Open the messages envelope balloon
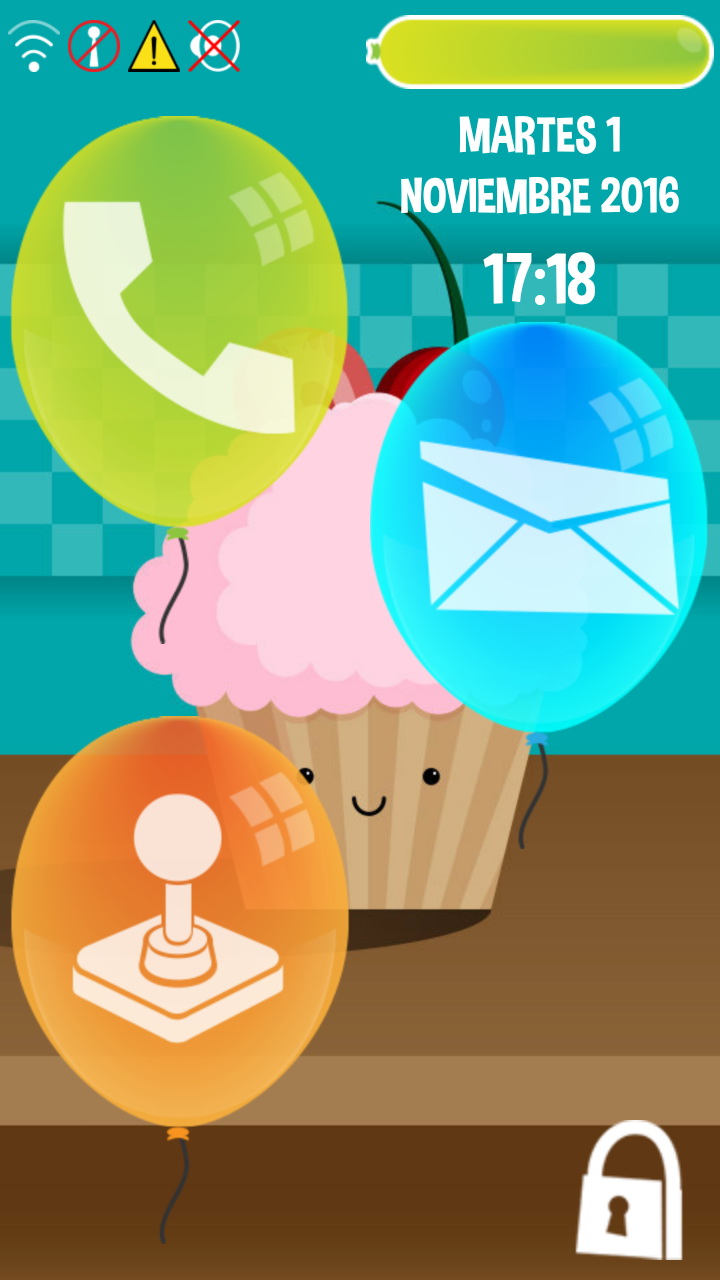720x1280 pixels. pos(538,527)
